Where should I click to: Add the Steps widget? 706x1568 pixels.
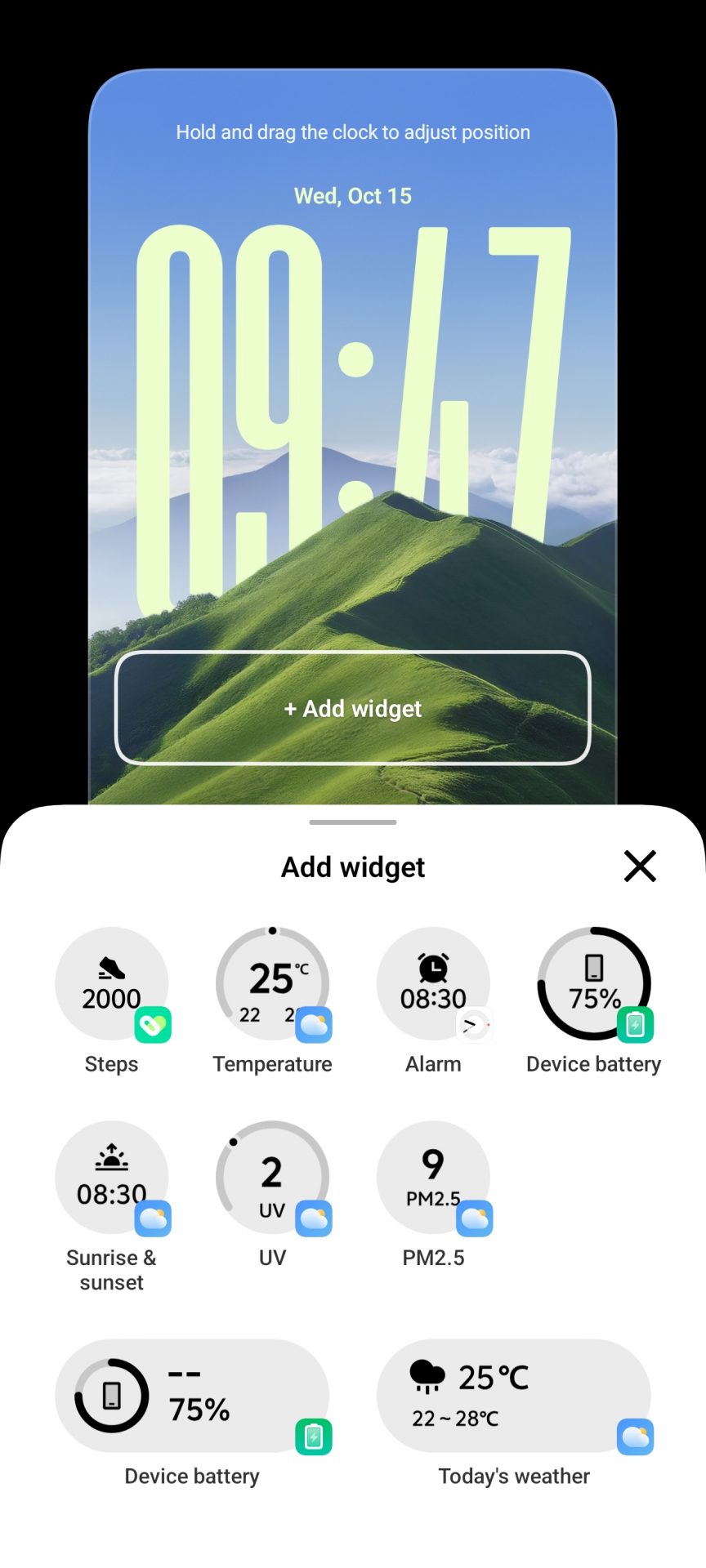click(x=112, y=983)
